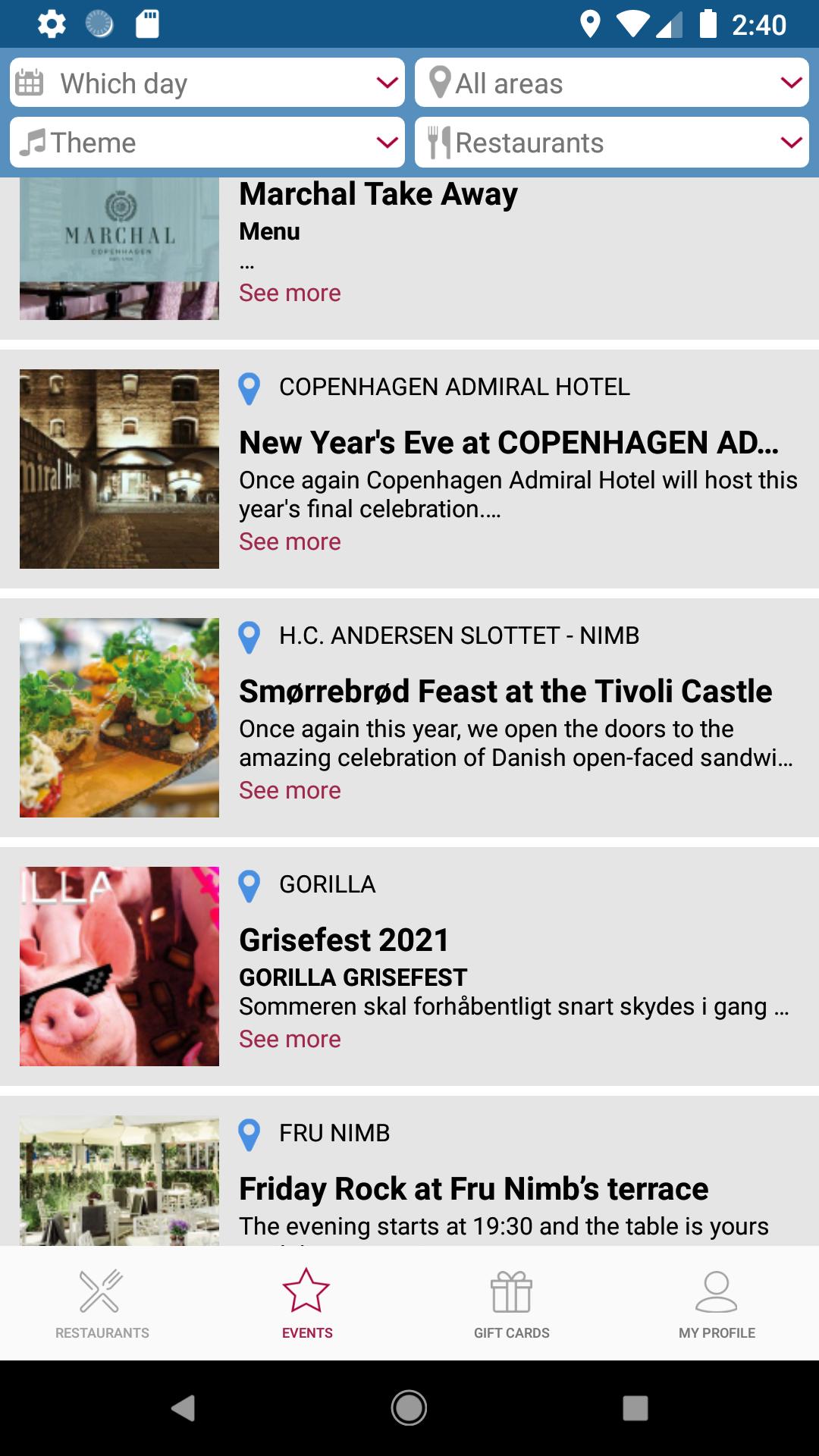
Task: Go to the Gift Cards tab
Action: click(x=512, y=1304)
